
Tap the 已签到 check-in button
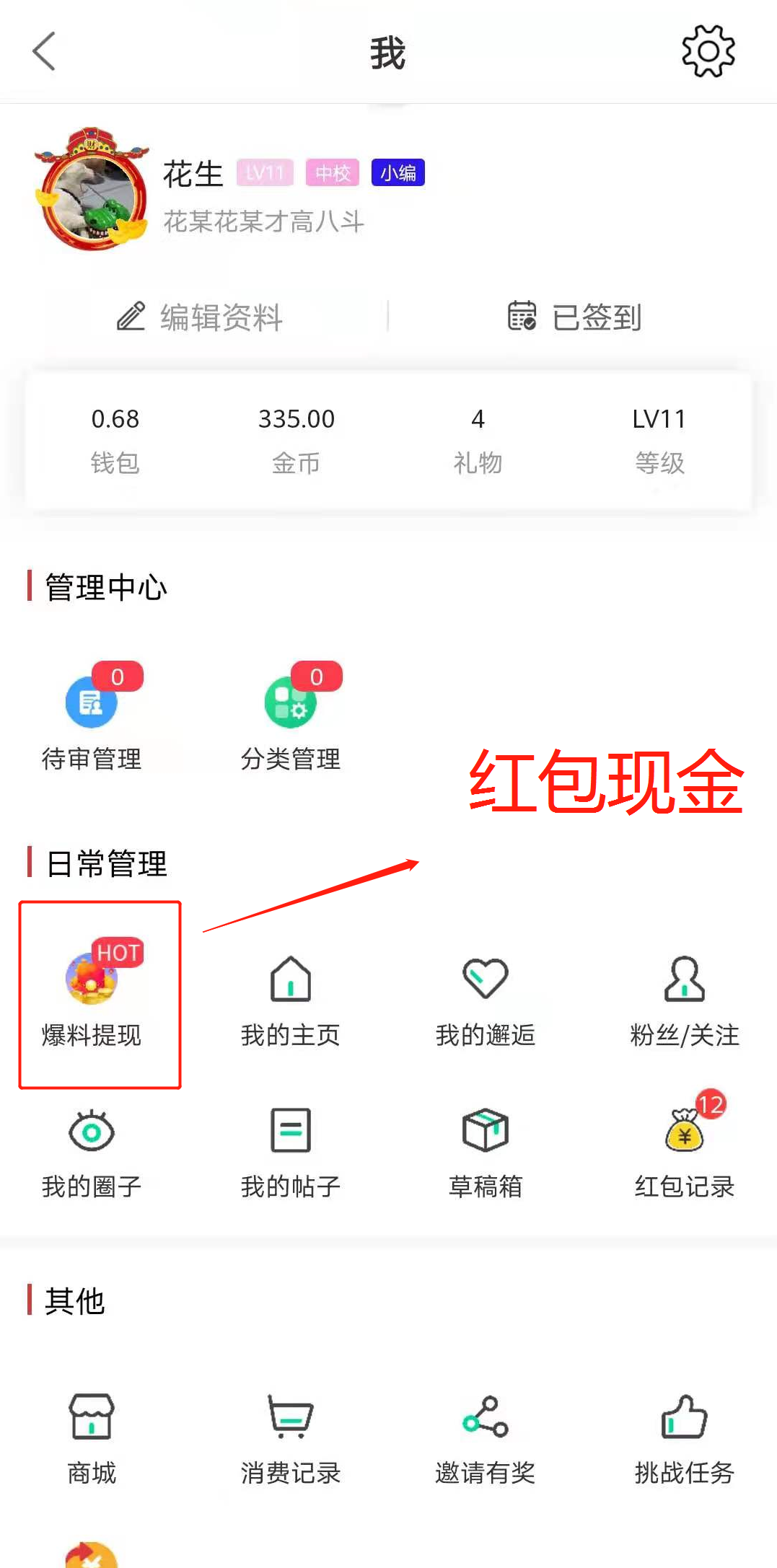[575, 317]
